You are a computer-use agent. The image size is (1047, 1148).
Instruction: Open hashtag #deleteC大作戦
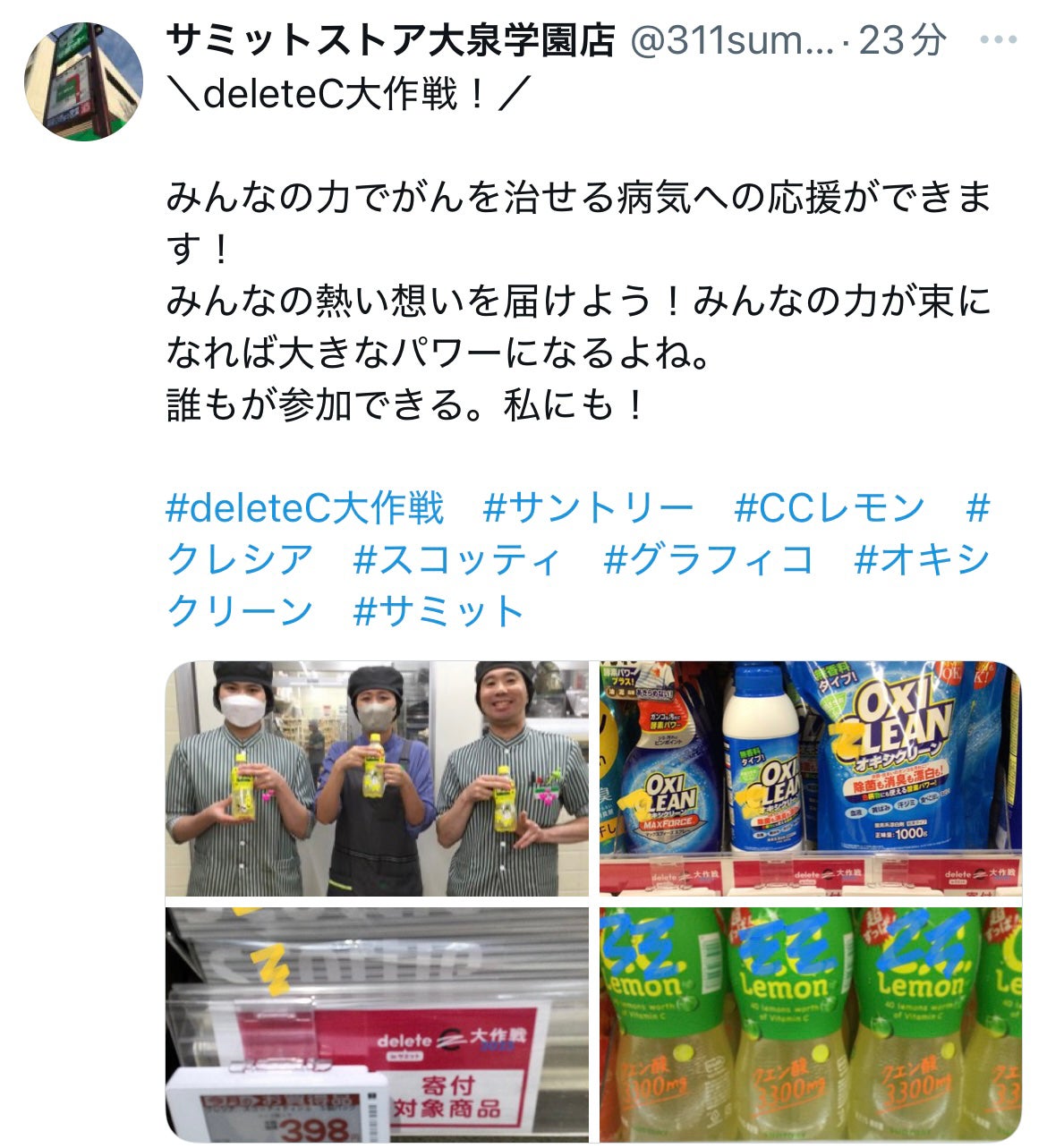pos(305,508)
